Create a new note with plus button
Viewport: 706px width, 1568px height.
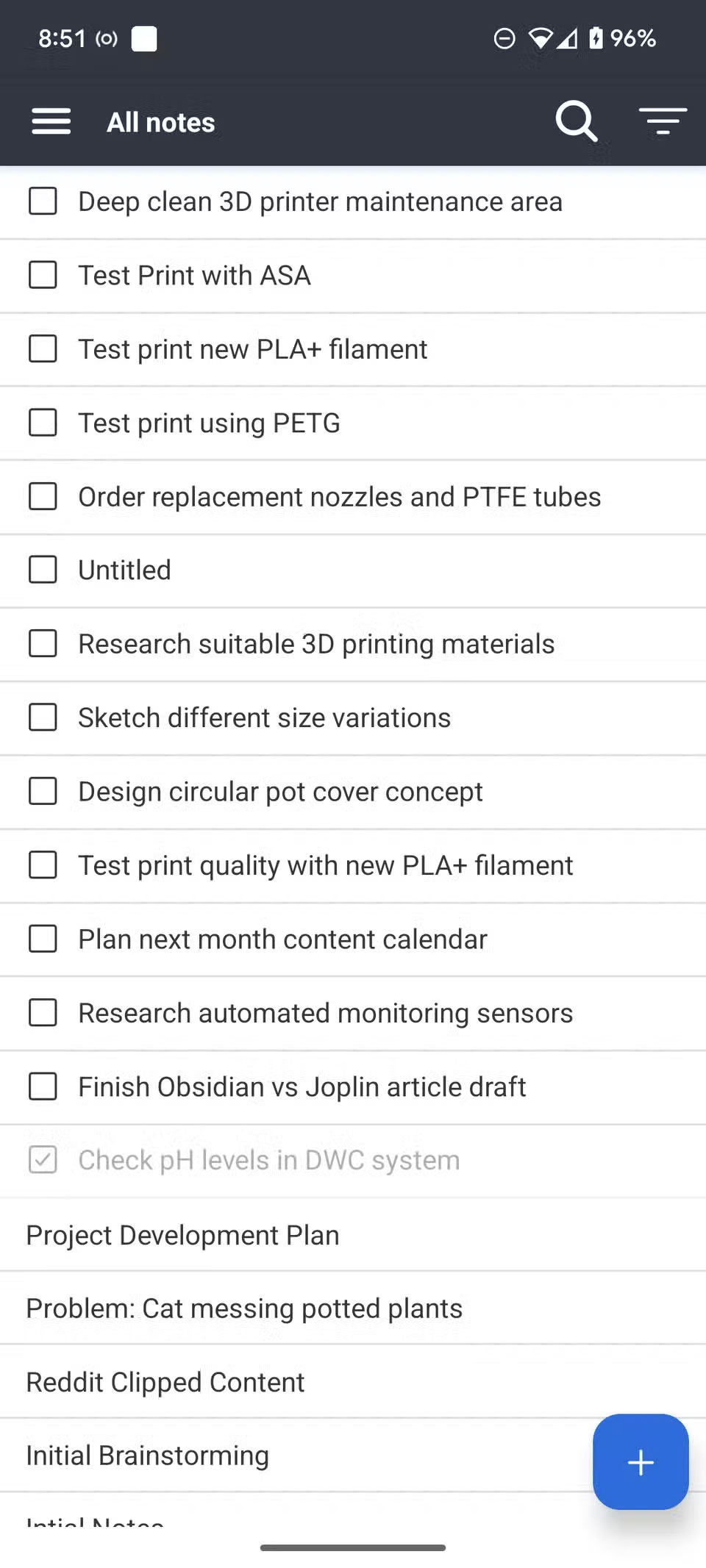point(640,1461)
